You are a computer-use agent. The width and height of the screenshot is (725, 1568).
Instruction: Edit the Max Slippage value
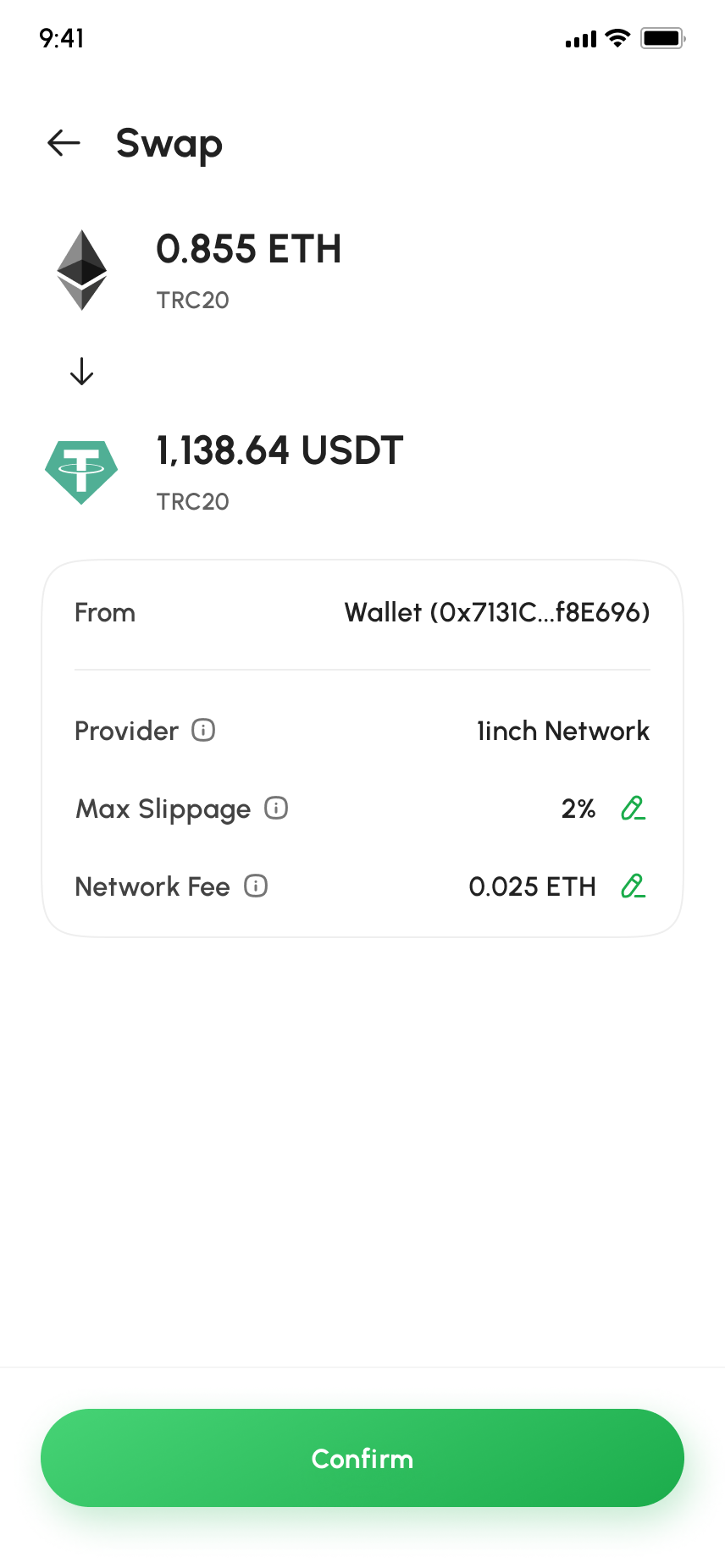click(x=633, y=809)
